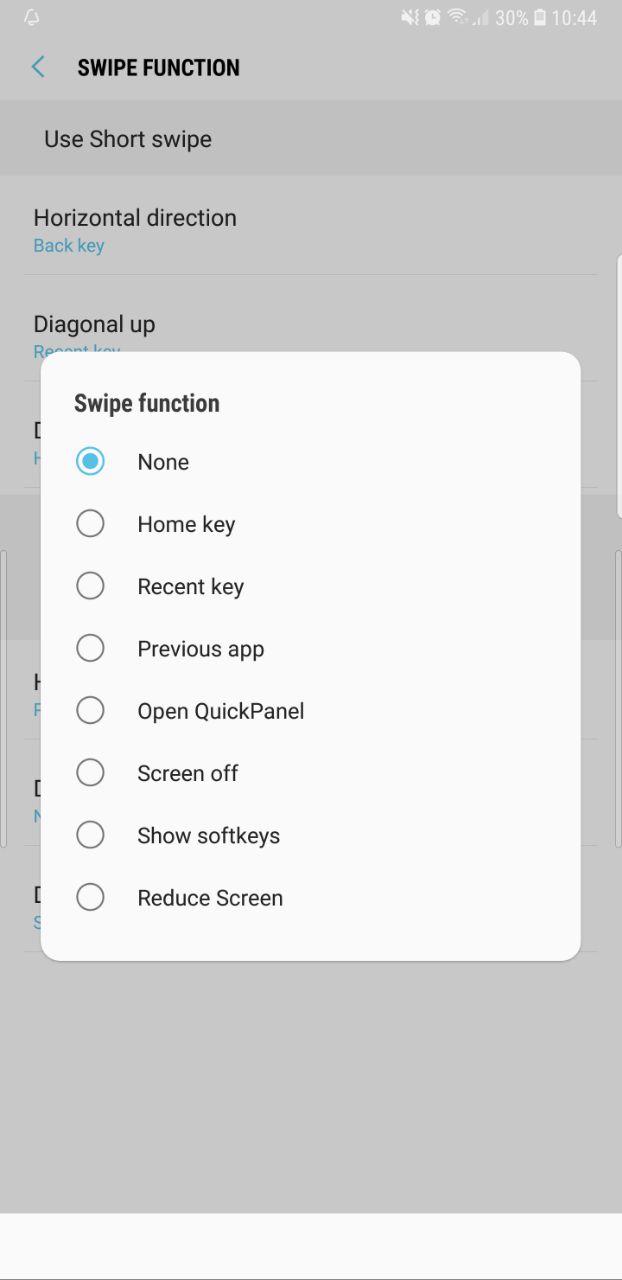622x1280 pixels.
Task: Pick Previous app for the swipe
Action: coord(310,649)
